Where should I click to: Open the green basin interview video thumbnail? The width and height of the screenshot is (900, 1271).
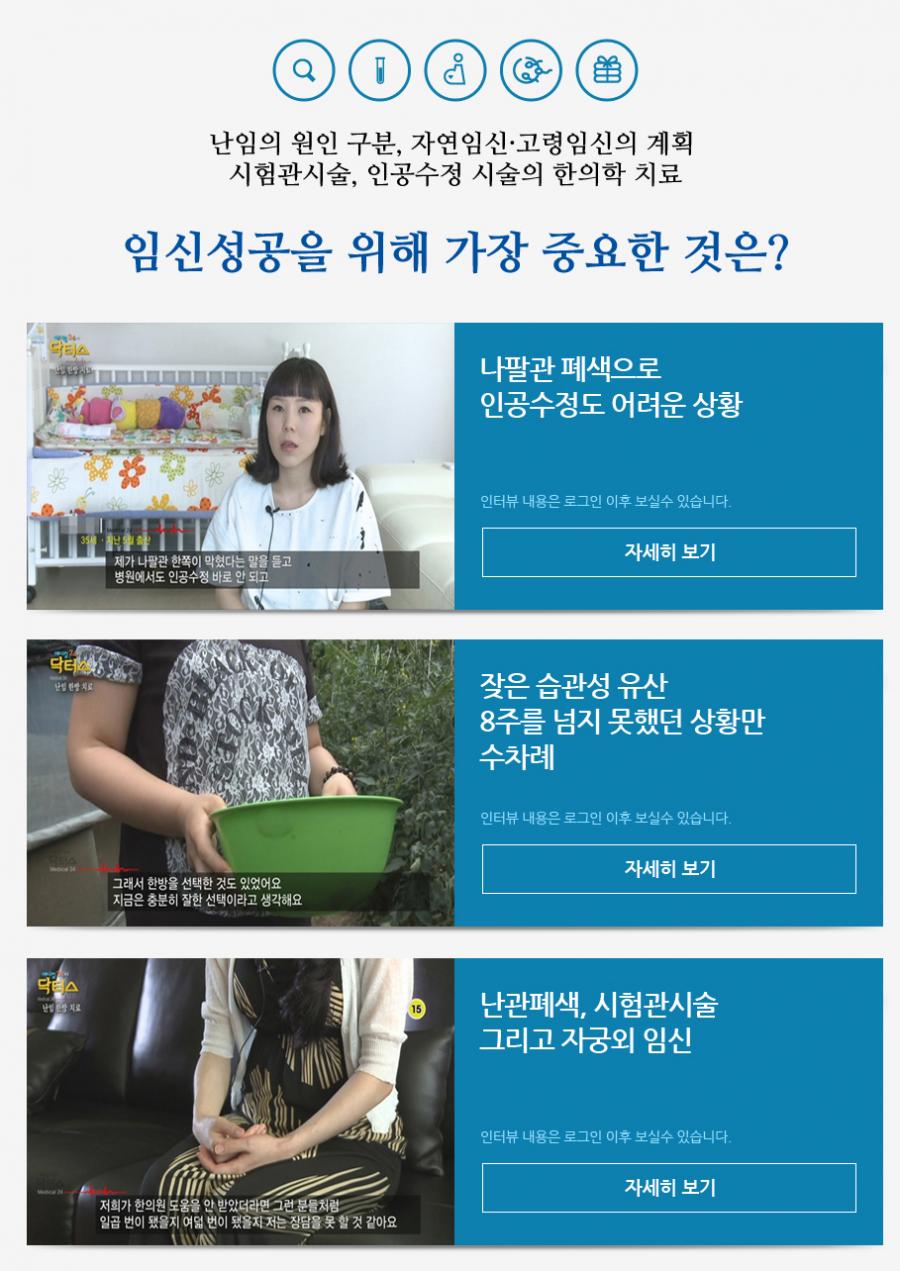click(x=240, y=783)
